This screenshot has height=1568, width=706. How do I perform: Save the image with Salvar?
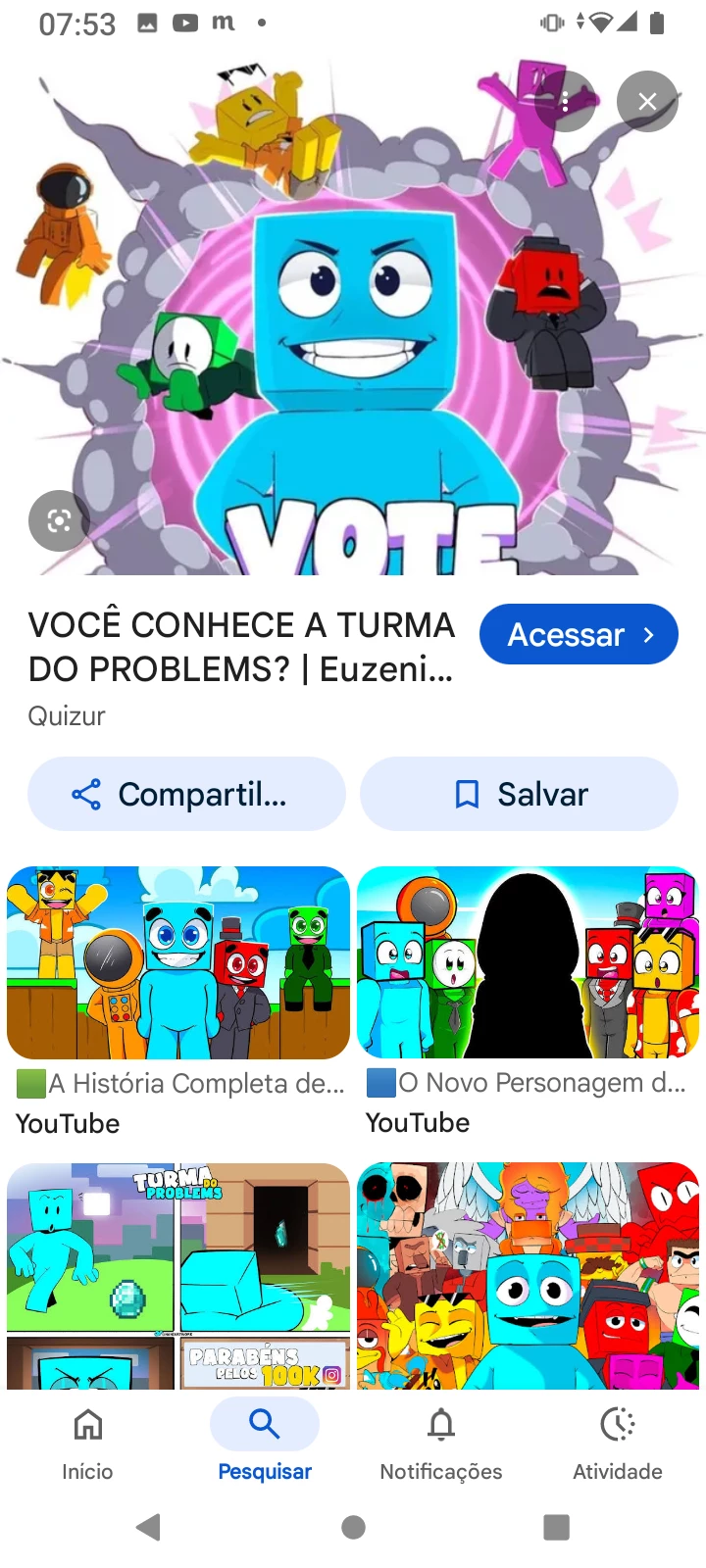pyautogui.click(x=519, y=794)
